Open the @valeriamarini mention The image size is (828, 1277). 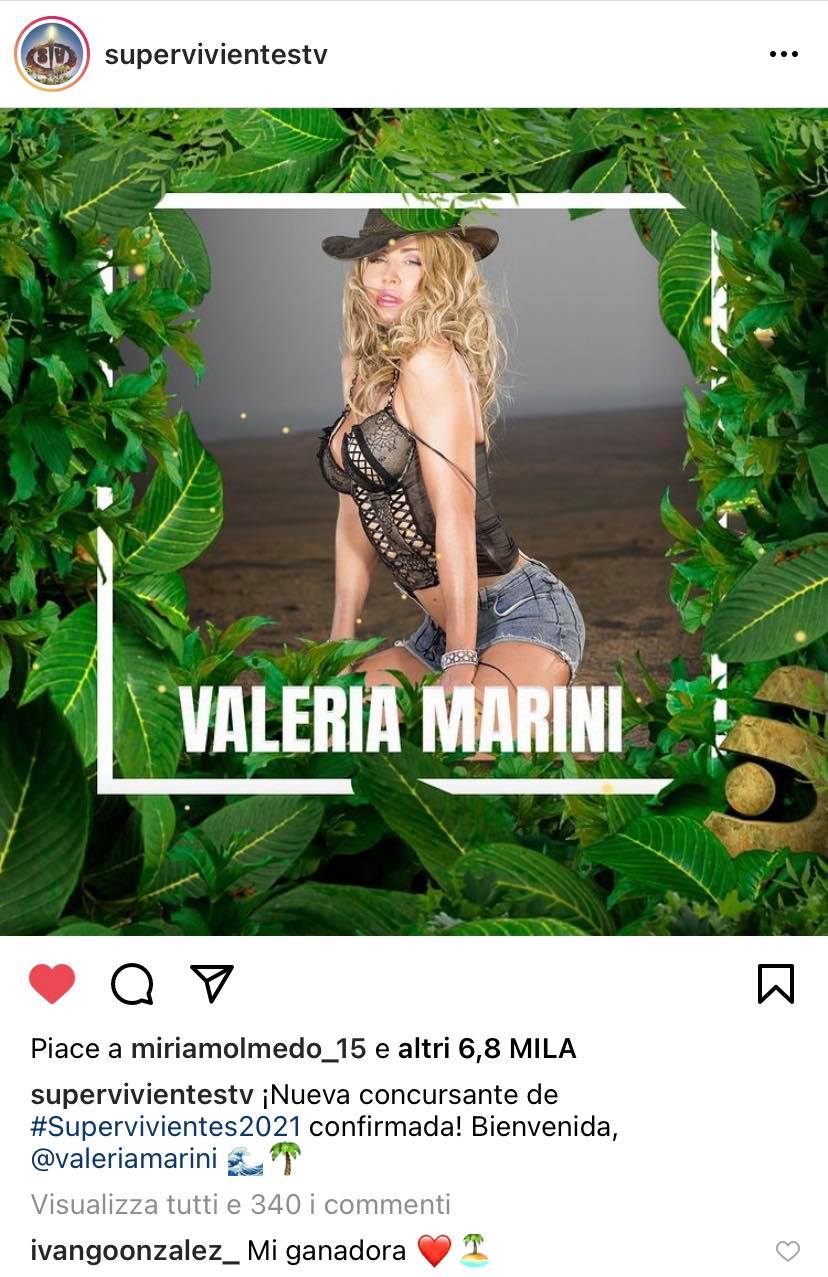coord(125,1160)
